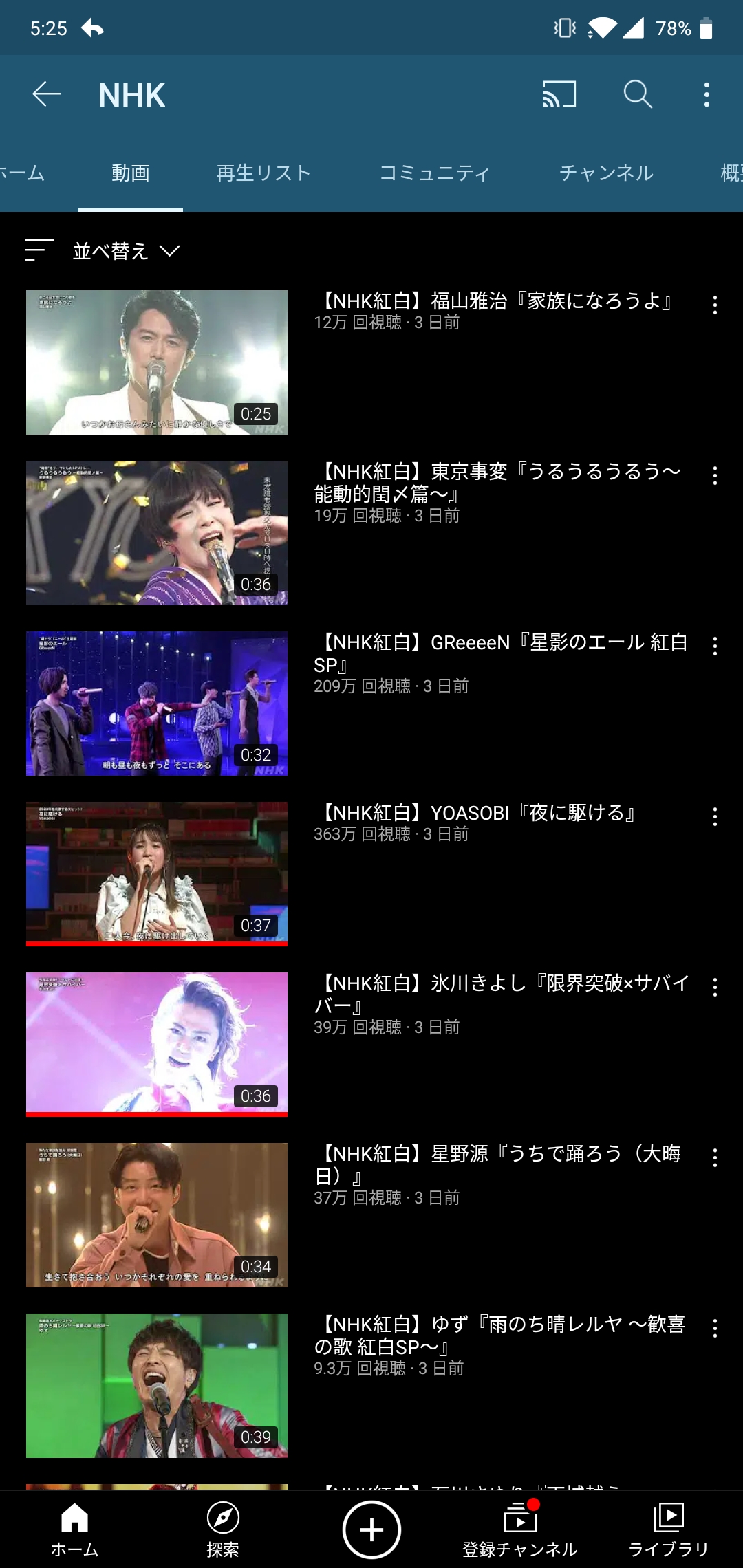This screenshot has height=1568, width=743.
Task: Open the 探索 explore tab
Action: coord(223,1529)
